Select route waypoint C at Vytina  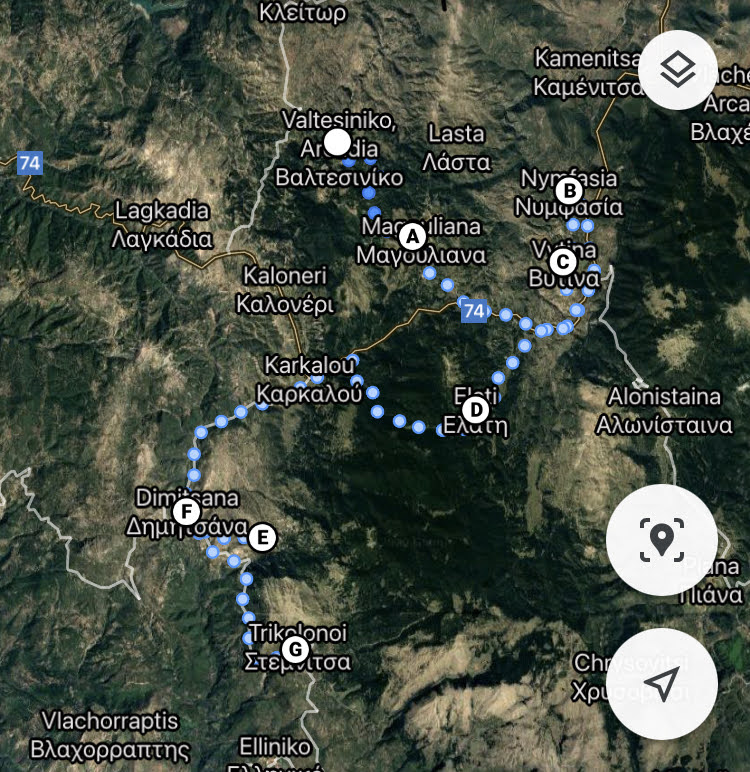click(x=562, y=262)
